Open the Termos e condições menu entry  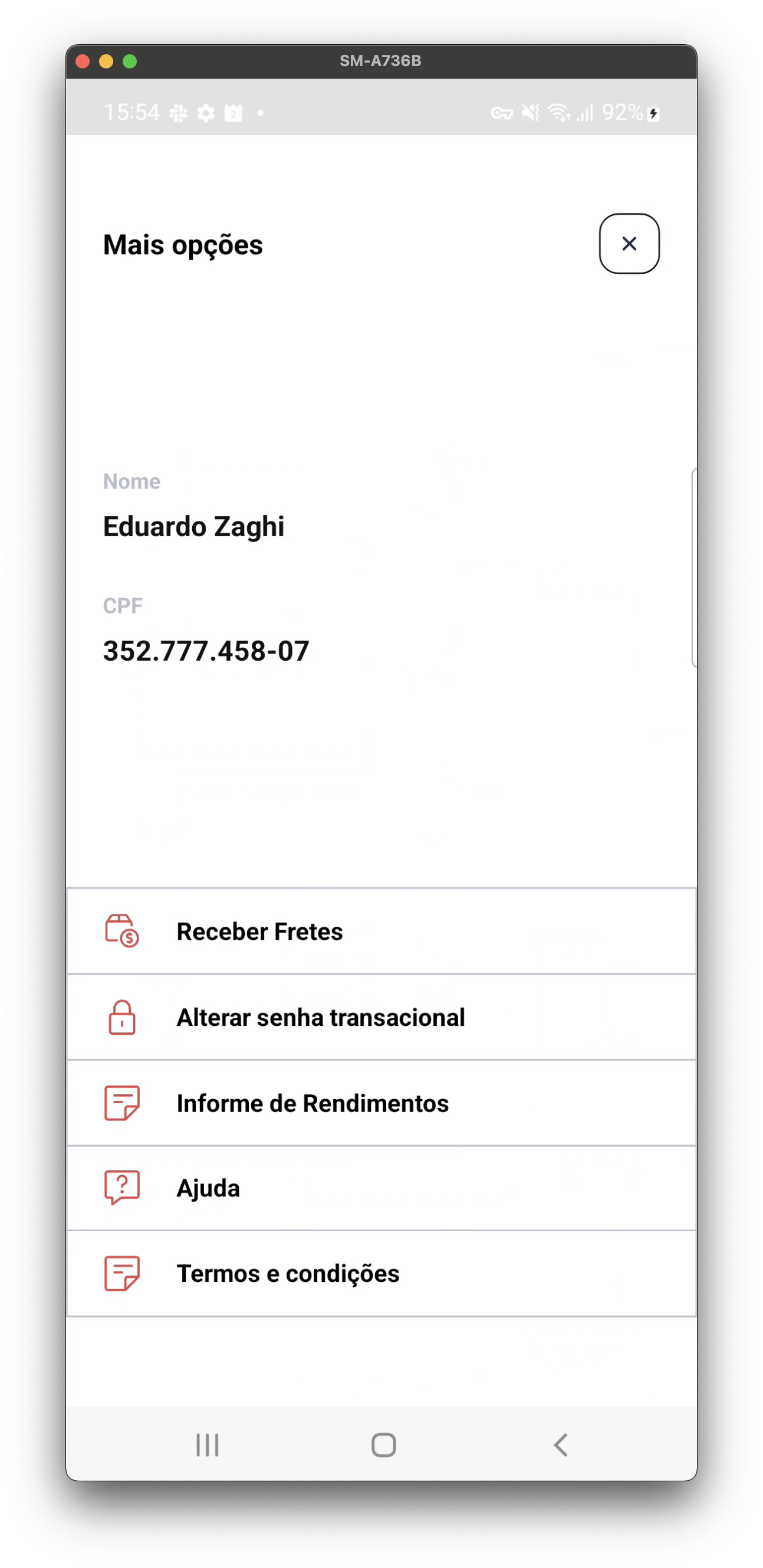288,1273
